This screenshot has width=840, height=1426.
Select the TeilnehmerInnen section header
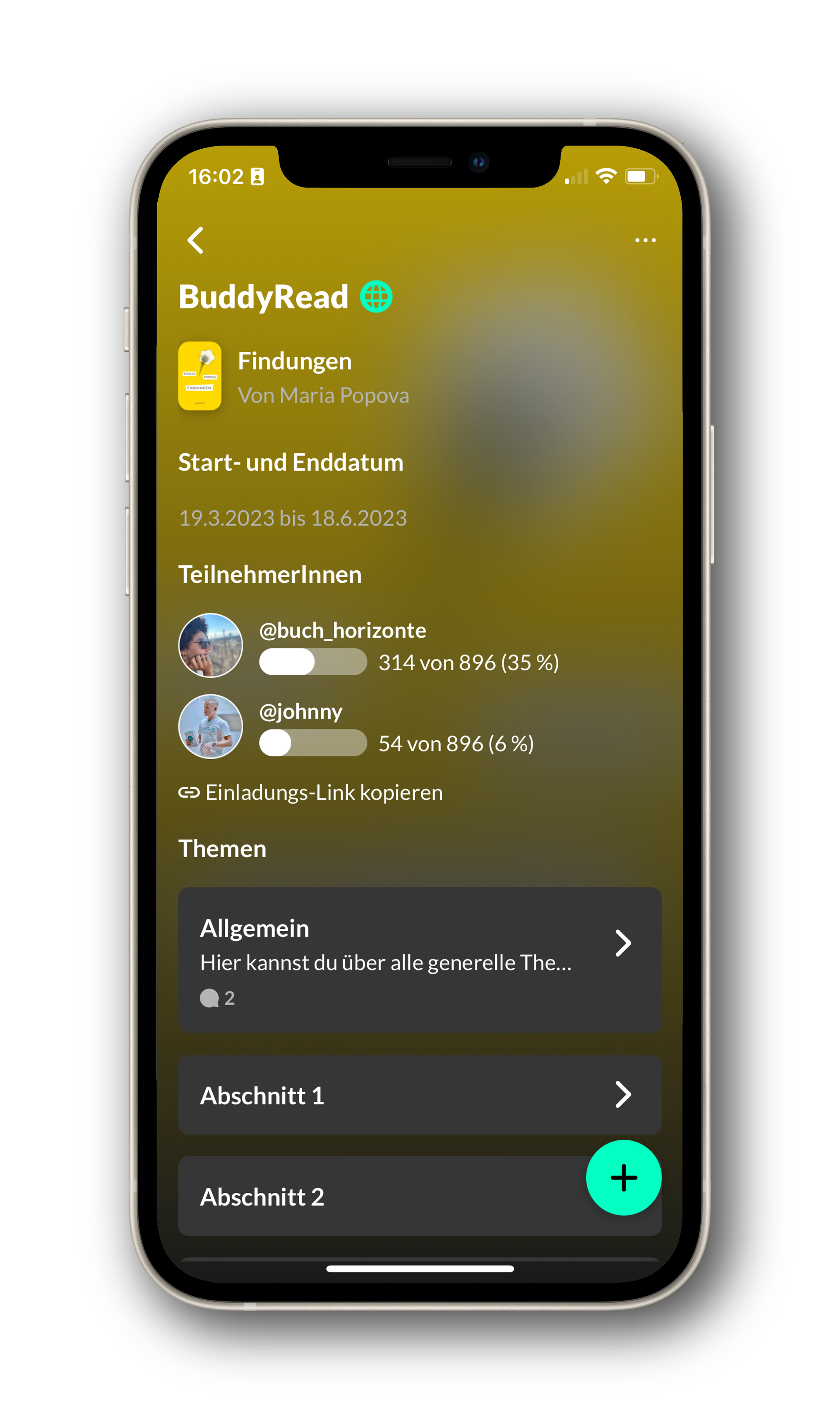[x=270, y=574]
